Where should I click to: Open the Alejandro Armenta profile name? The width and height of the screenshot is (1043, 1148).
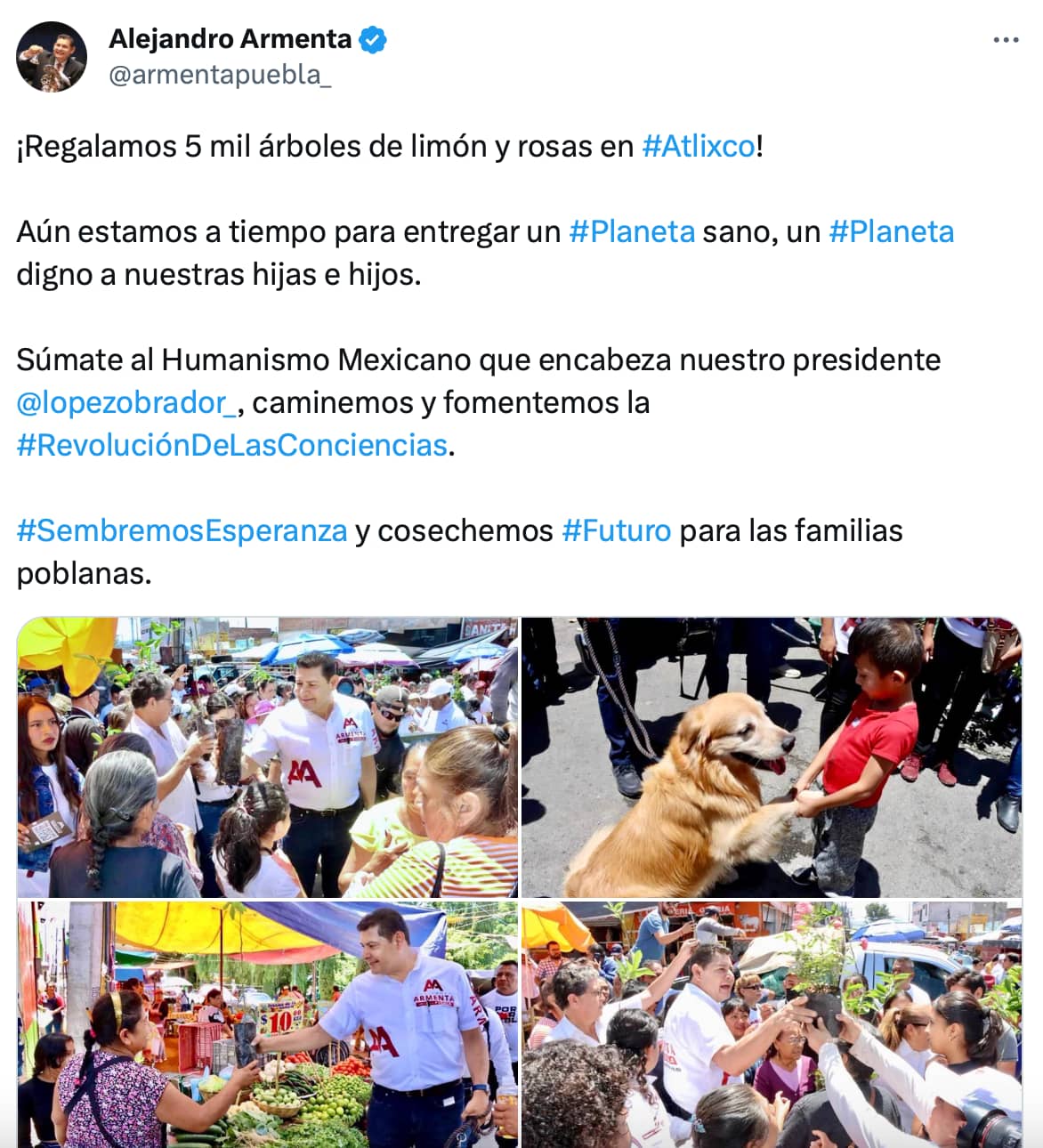click(x=230, y=39)
